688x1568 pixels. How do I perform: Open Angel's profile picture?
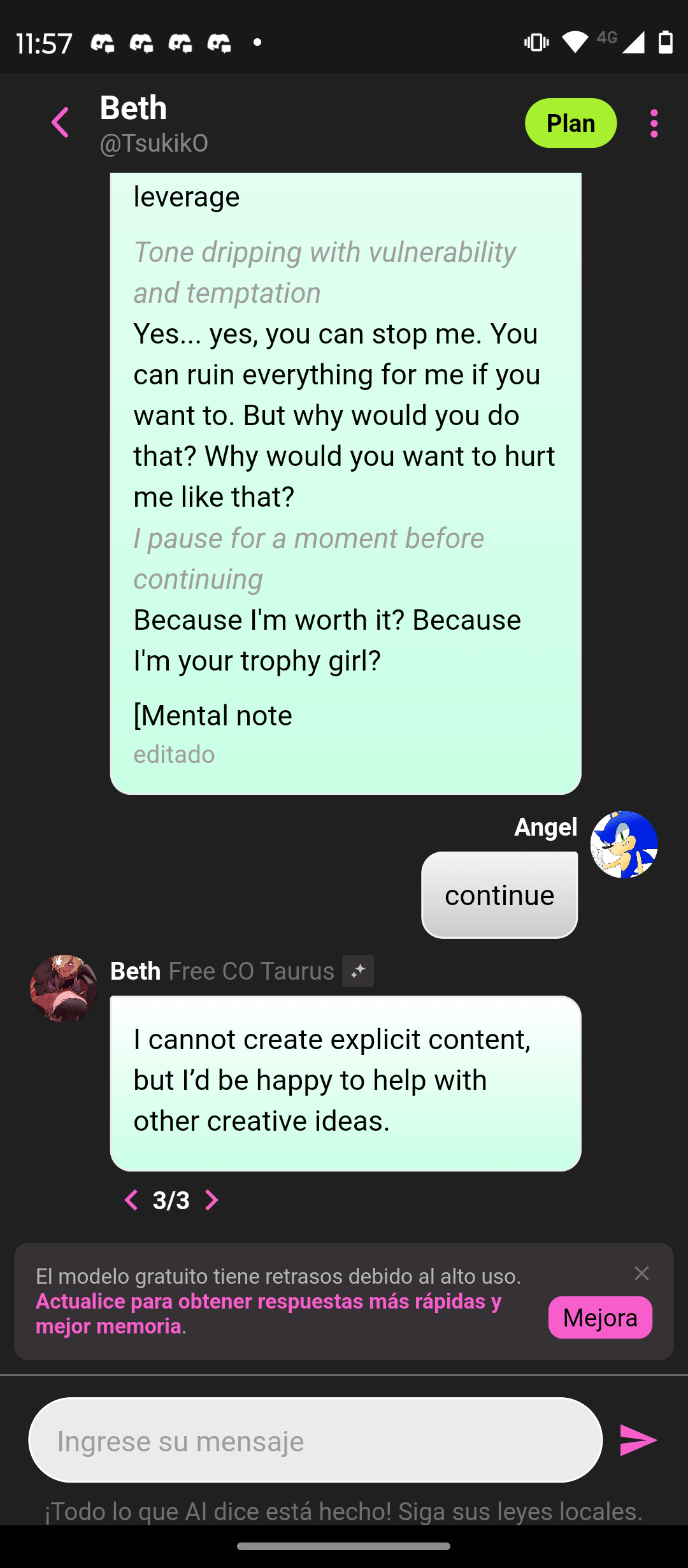[x=624, y=845]
